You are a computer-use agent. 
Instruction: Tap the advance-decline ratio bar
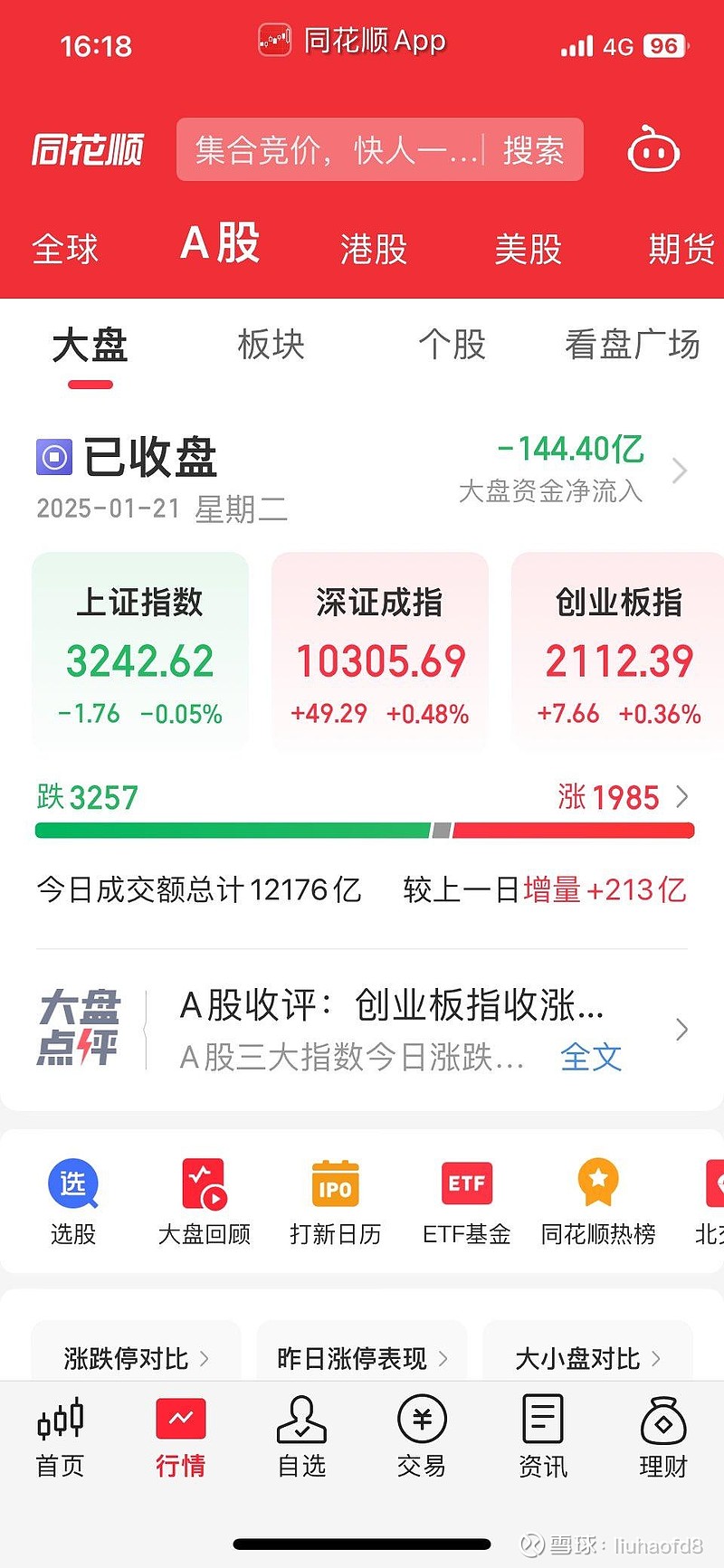tap(362, 828)
